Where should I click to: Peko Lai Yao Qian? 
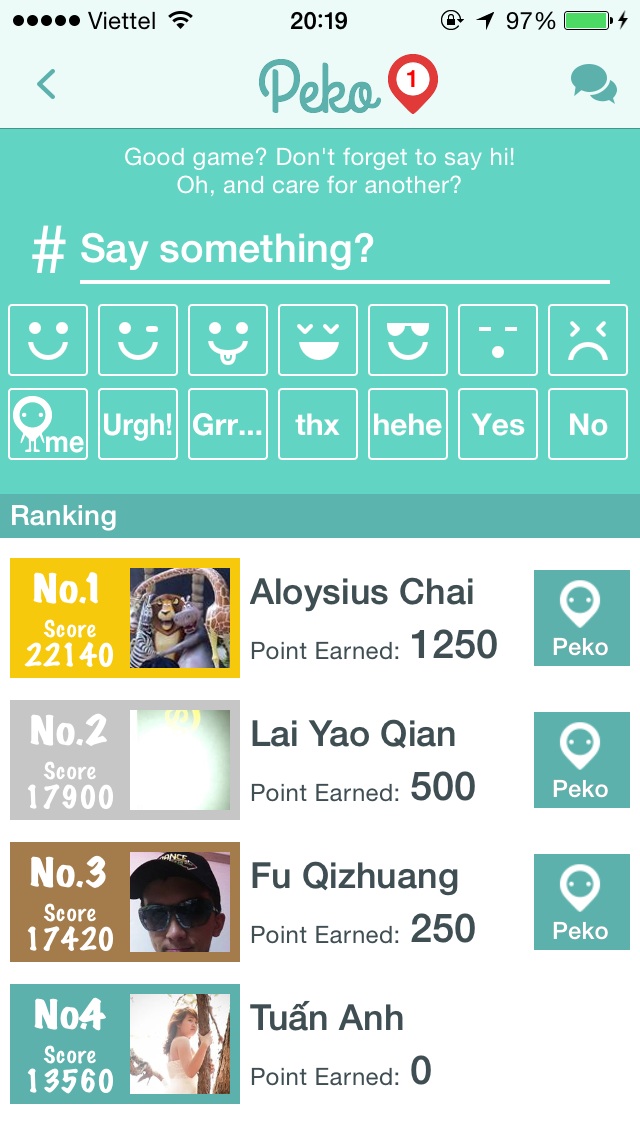coord(581,760)
